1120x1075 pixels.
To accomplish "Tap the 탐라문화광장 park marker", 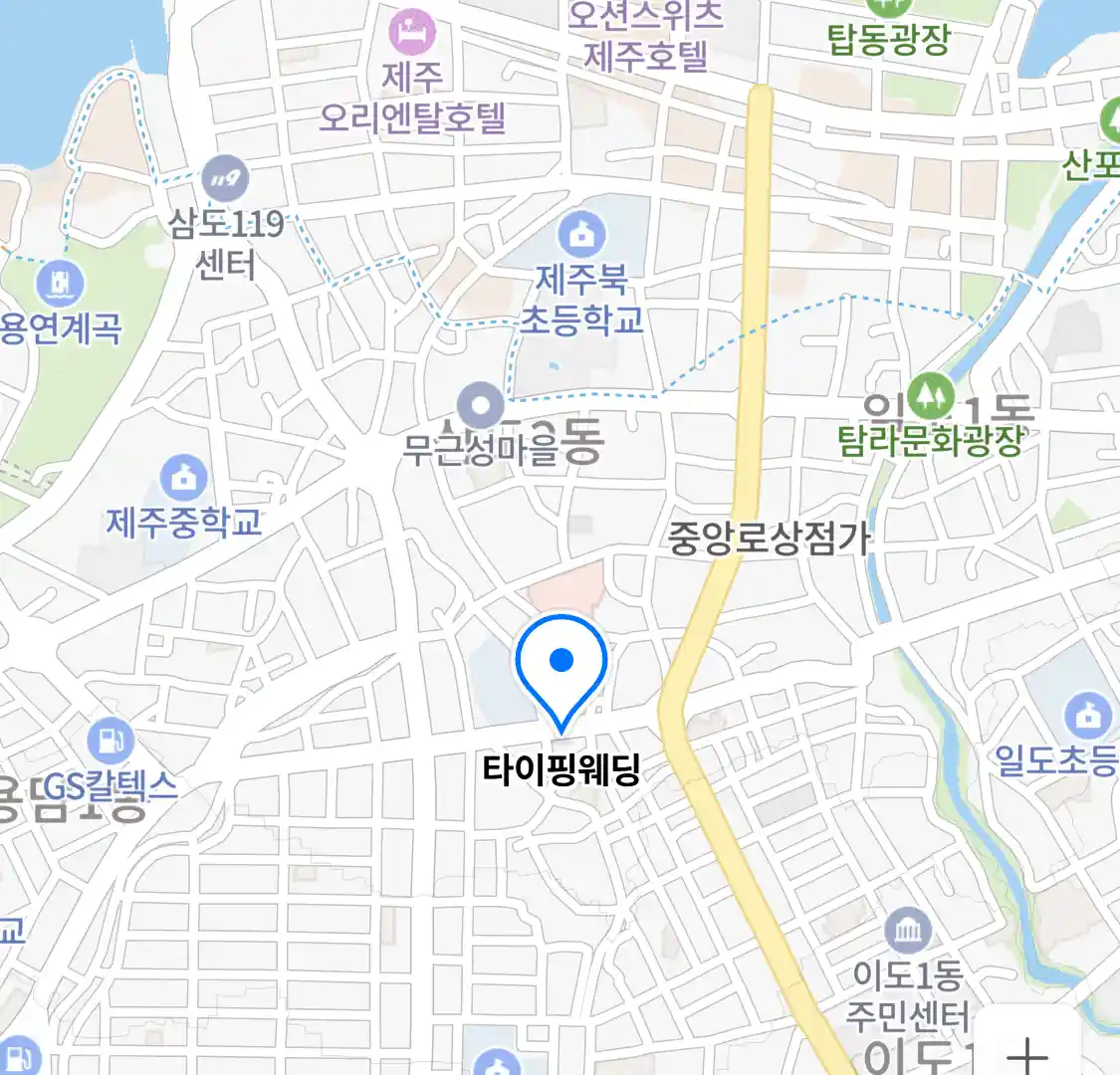I will tap(930, 396).
